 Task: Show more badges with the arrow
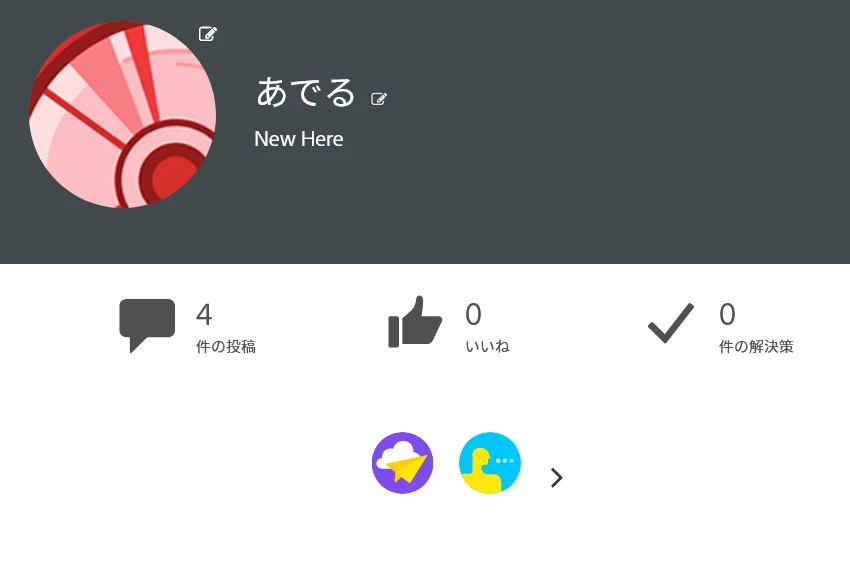557,478
